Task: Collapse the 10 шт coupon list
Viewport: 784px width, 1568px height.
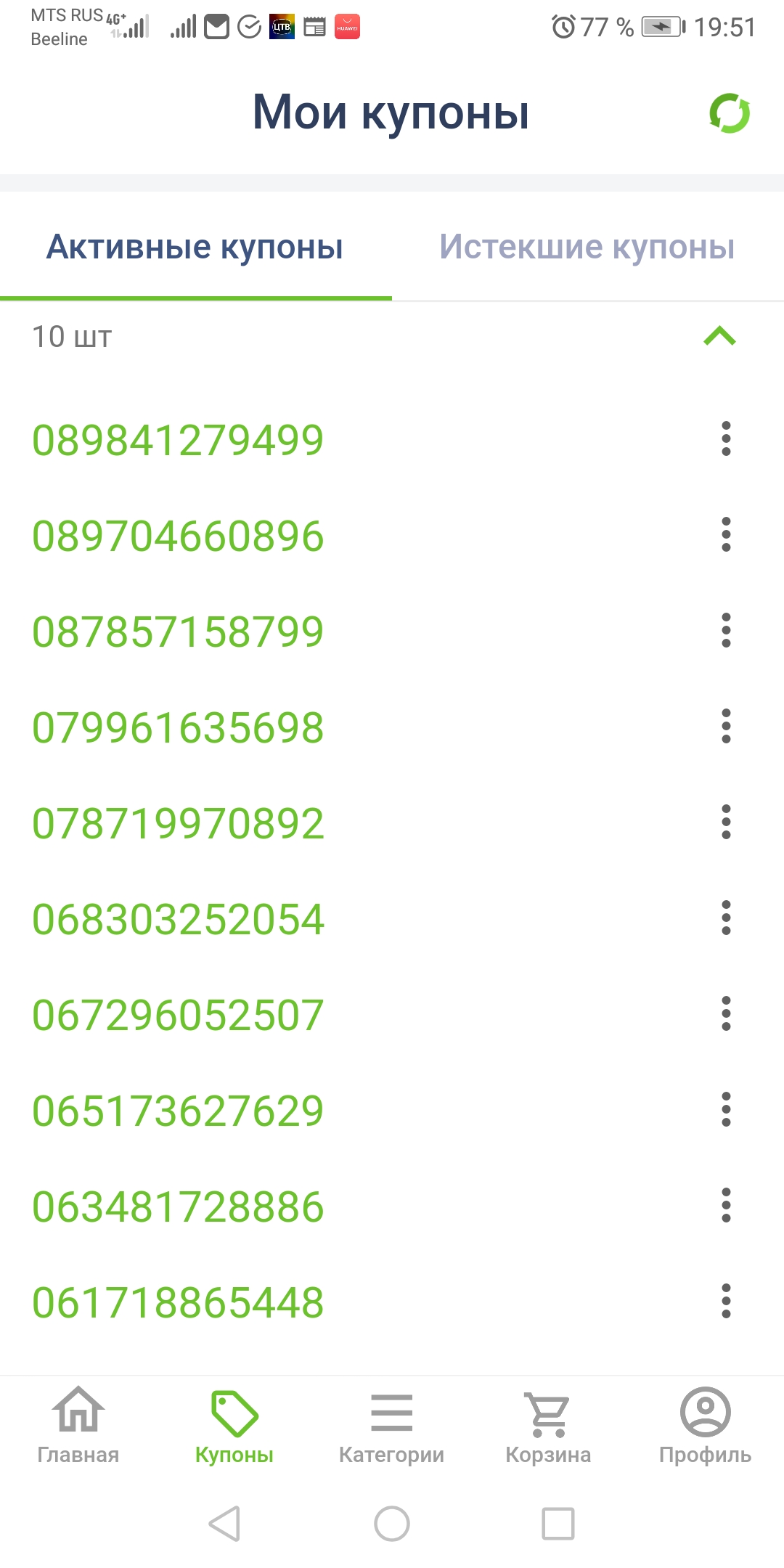Action: click(x=719, y=336)
